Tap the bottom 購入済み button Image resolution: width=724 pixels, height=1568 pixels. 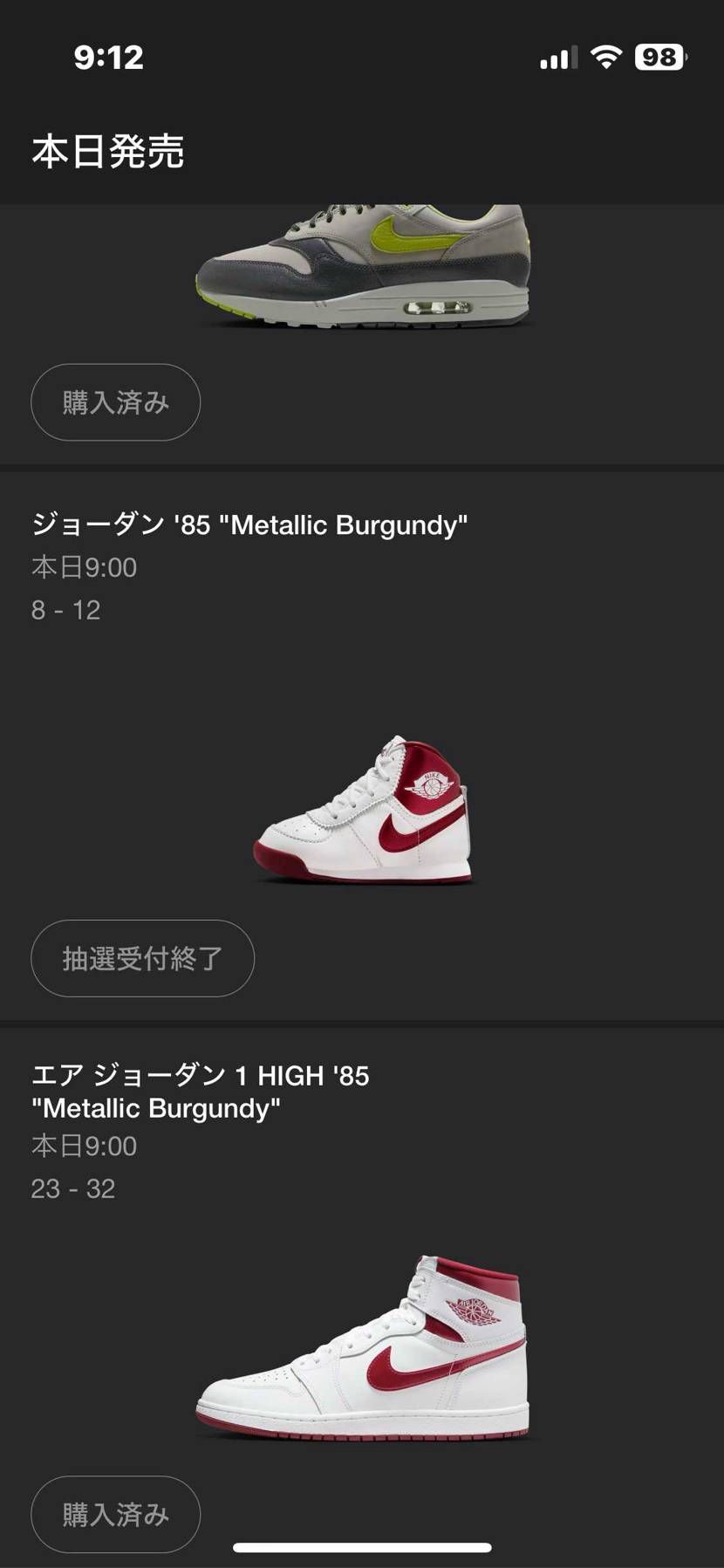click(x=115, y=1515)
